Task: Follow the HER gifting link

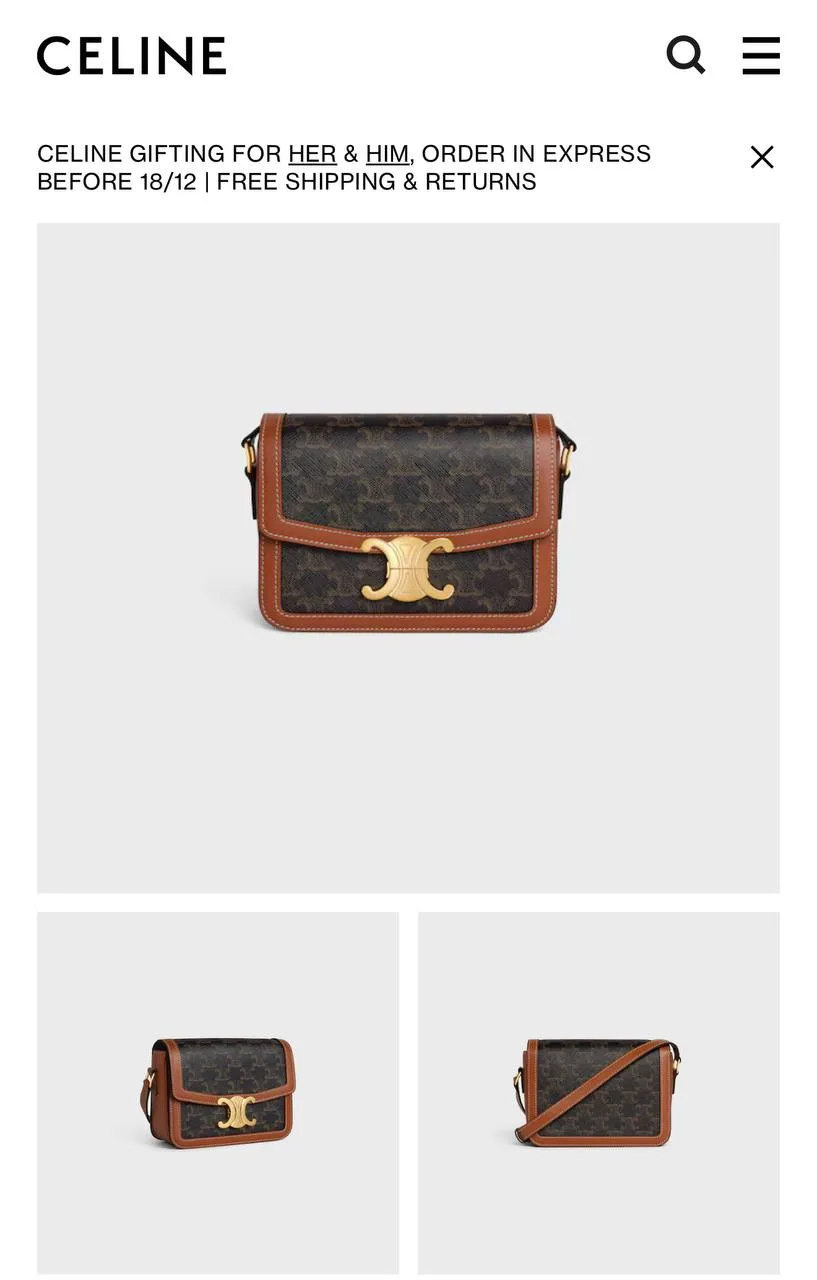Action: coord(312,154)
